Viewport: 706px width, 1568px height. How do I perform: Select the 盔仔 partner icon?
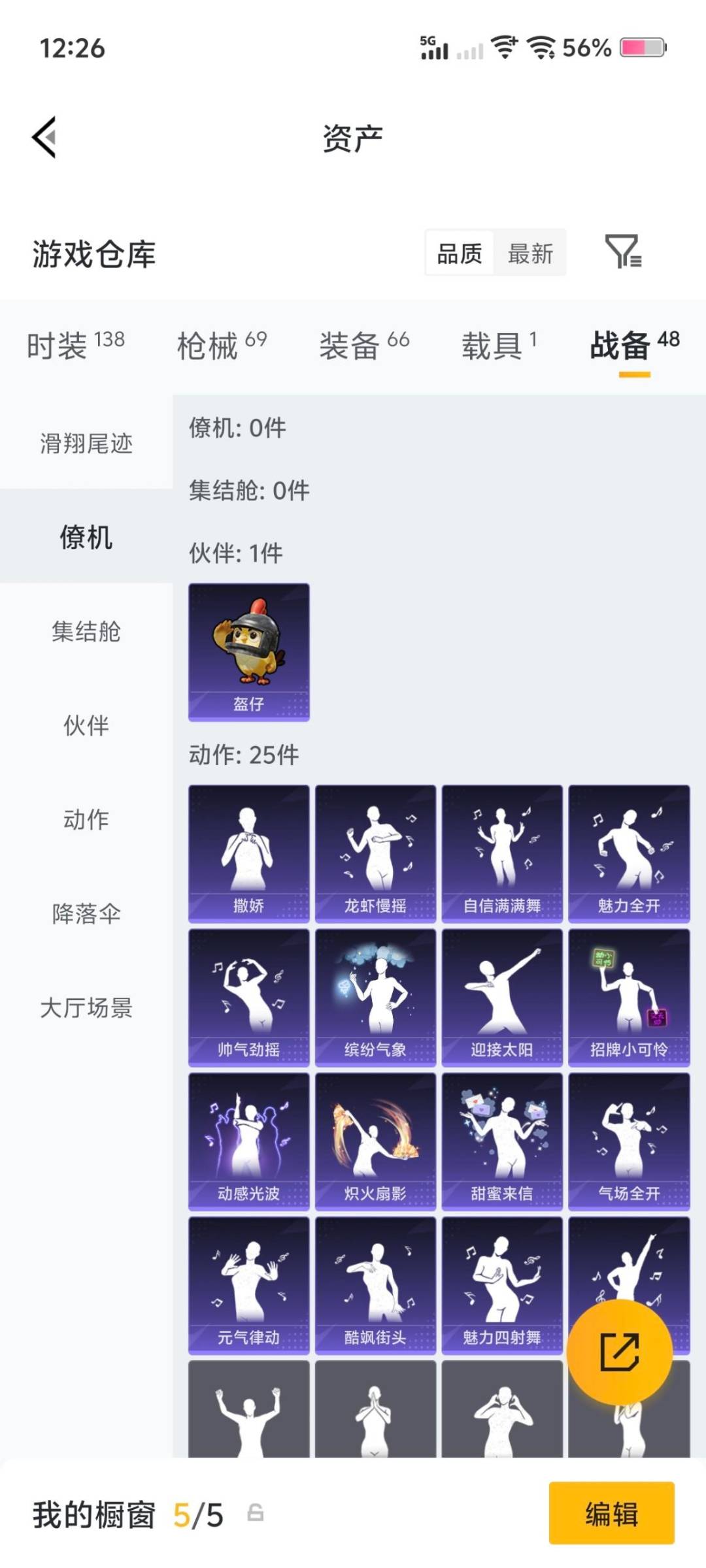247,651
